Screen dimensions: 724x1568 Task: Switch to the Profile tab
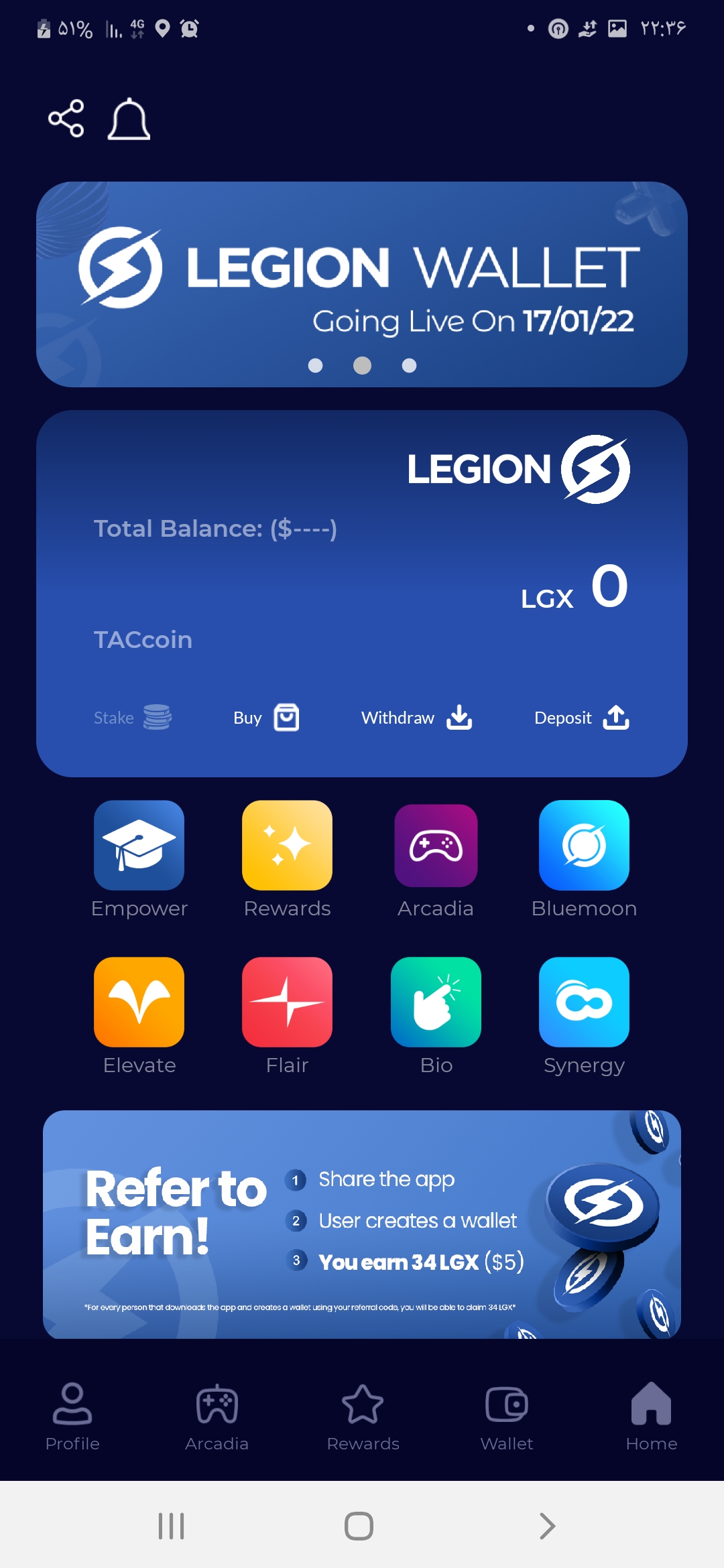tap(72, 1417)
